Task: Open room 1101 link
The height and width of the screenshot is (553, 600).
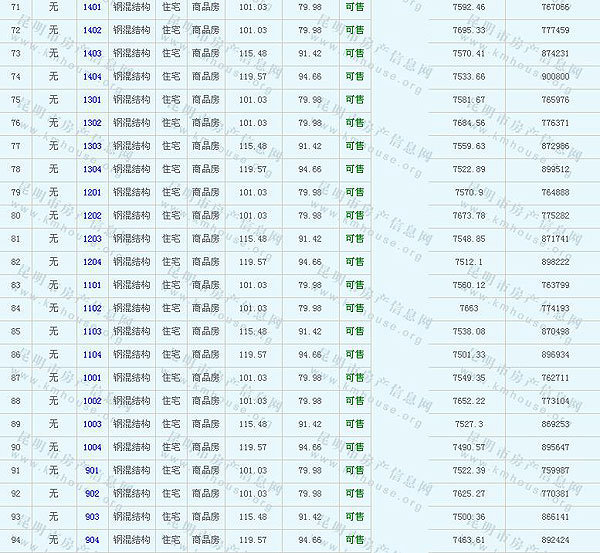Action: pyautogui.click(x=92, y=285)
